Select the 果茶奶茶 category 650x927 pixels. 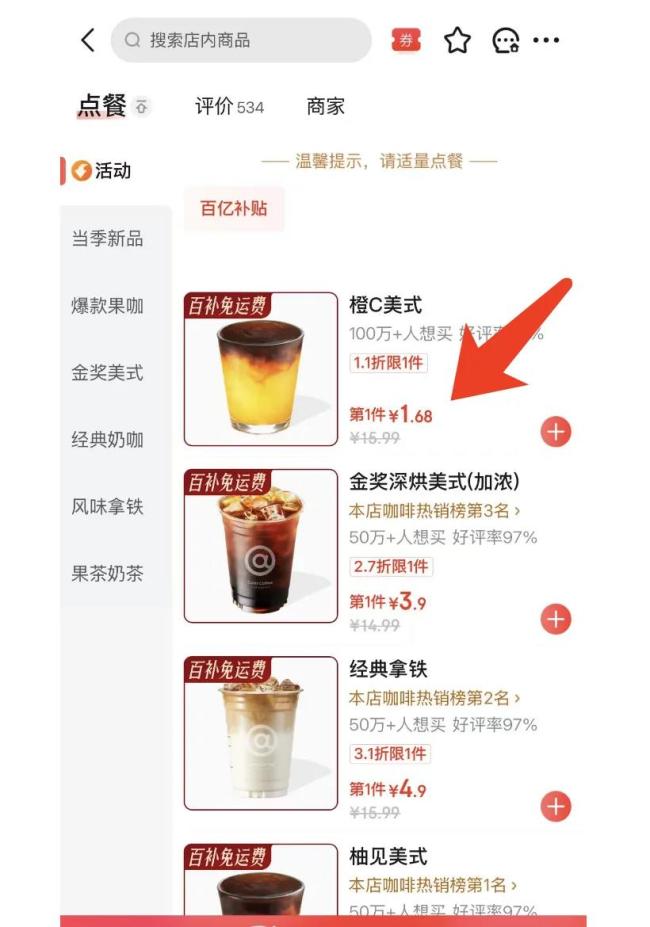(107, 574)
